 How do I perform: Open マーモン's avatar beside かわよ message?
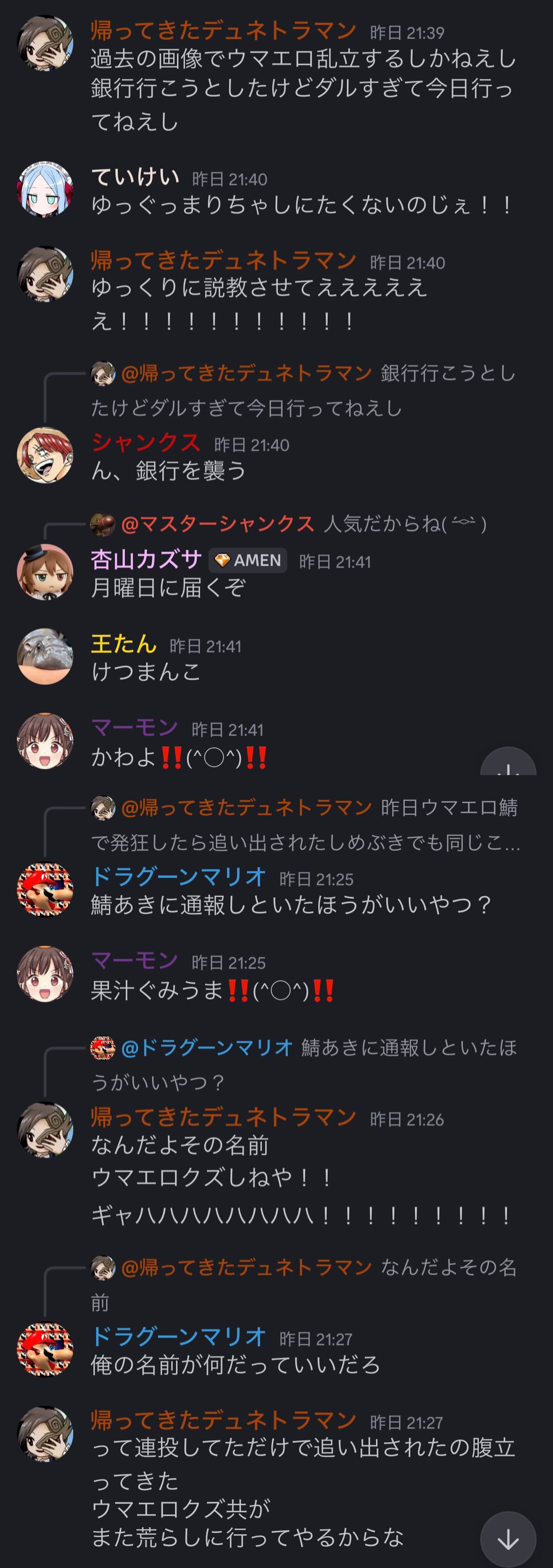point(45,741)
